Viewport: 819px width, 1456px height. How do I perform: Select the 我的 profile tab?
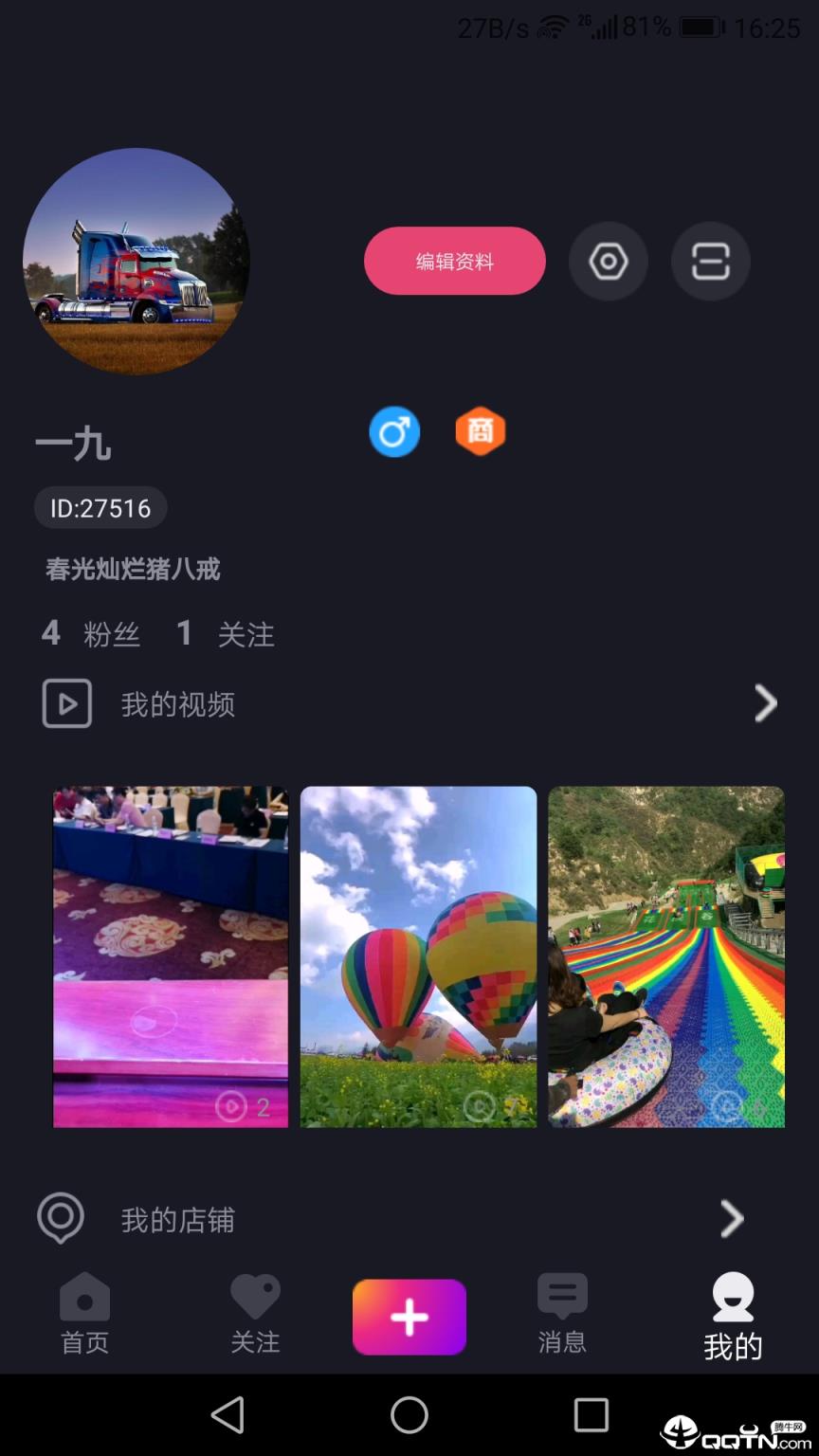point(730,1317)
